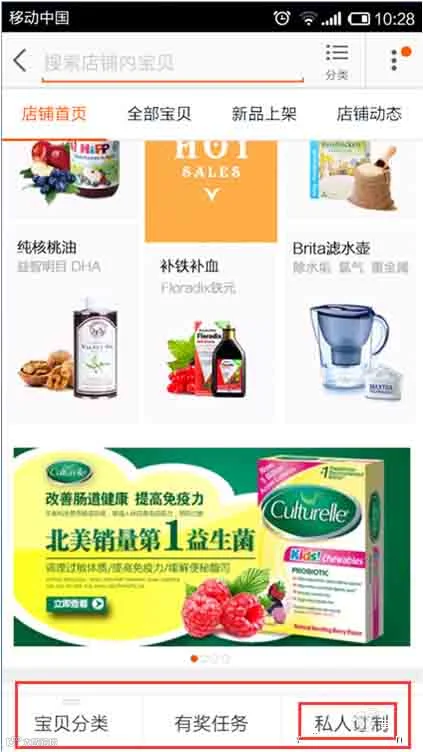Open the Culturelle probiotic banner

pyautogui.click(x=212, y=547)
